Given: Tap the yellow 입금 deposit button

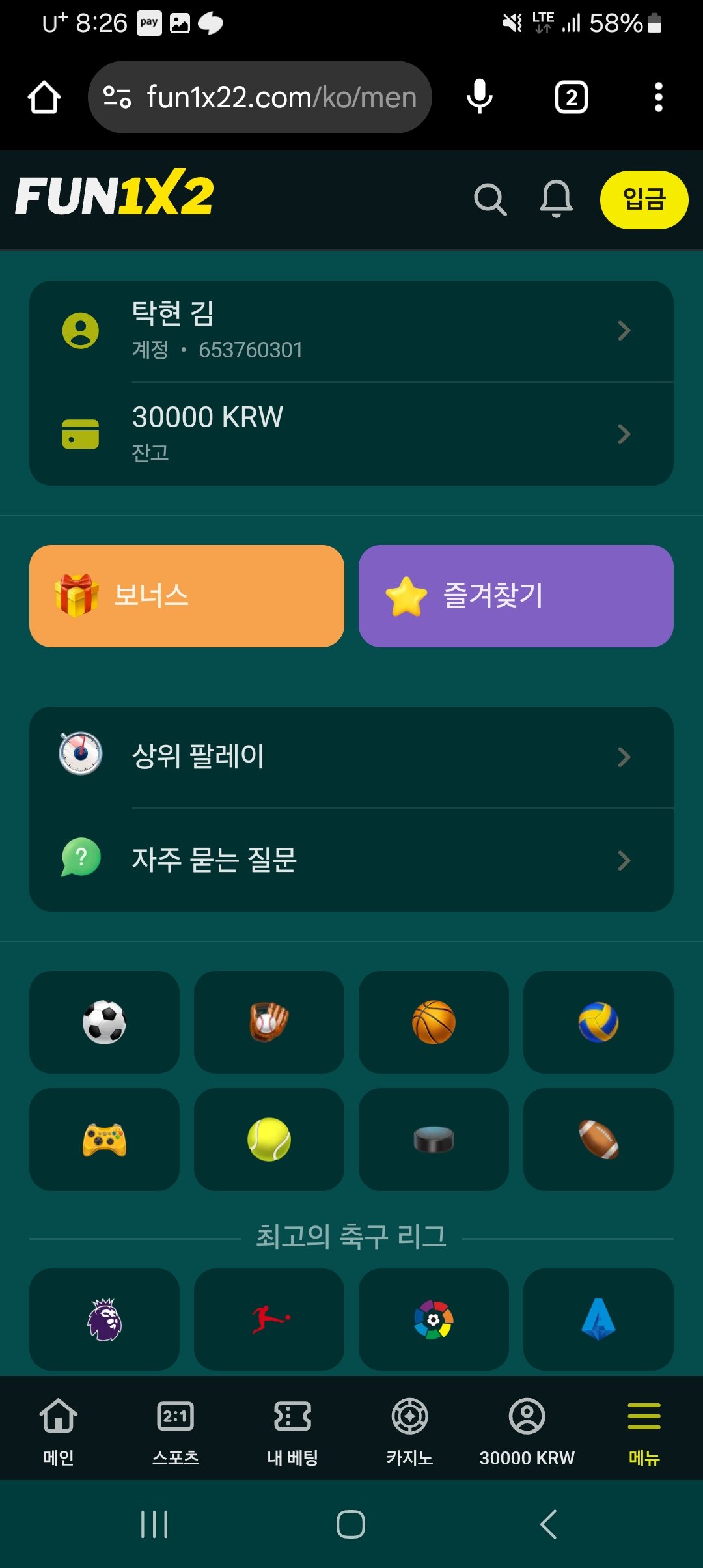Looking at the screenshot, I should pyautogui.click(x=644, y=199).
